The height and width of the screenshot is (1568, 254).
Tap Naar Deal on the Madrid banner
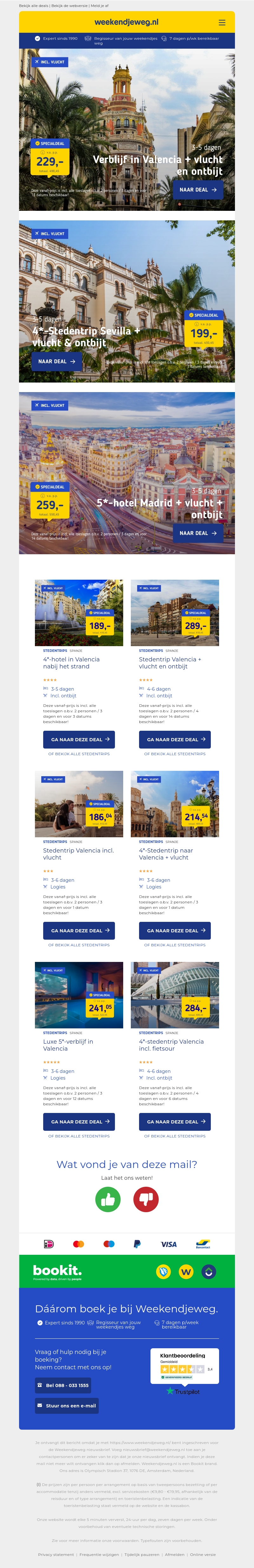click(x=198, y=533)
